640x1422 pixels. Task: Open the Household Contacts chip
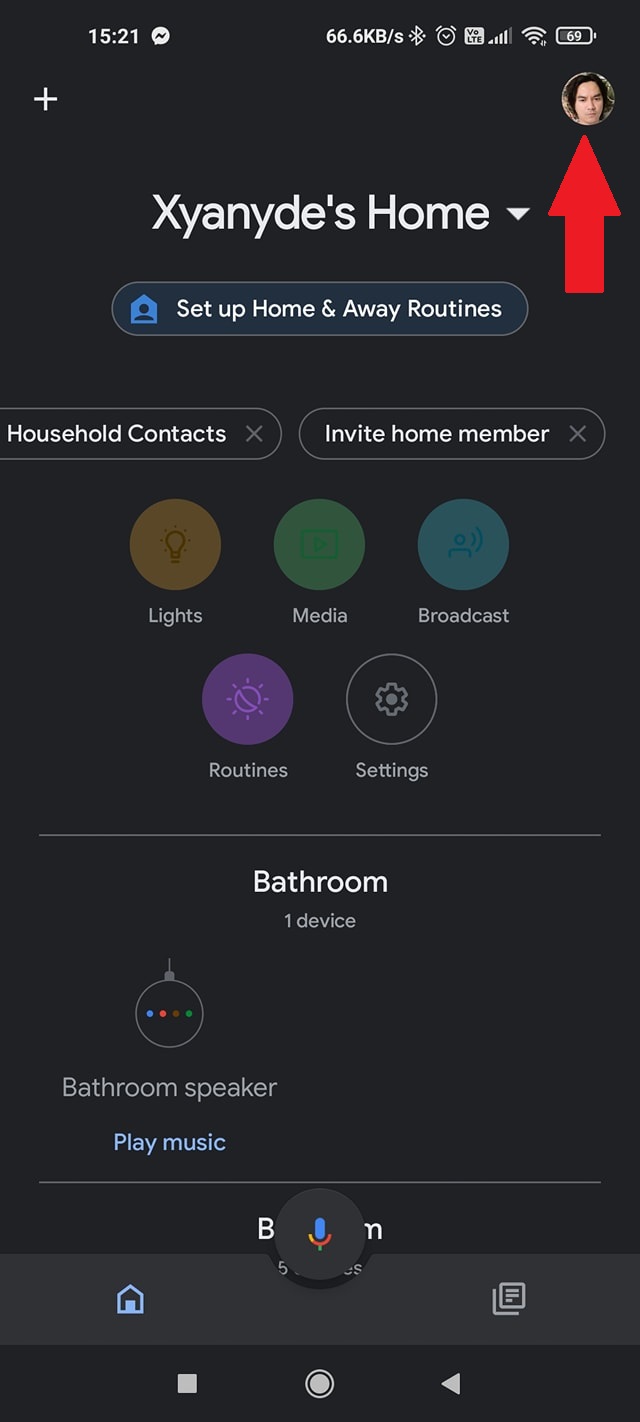pos(116,434)
